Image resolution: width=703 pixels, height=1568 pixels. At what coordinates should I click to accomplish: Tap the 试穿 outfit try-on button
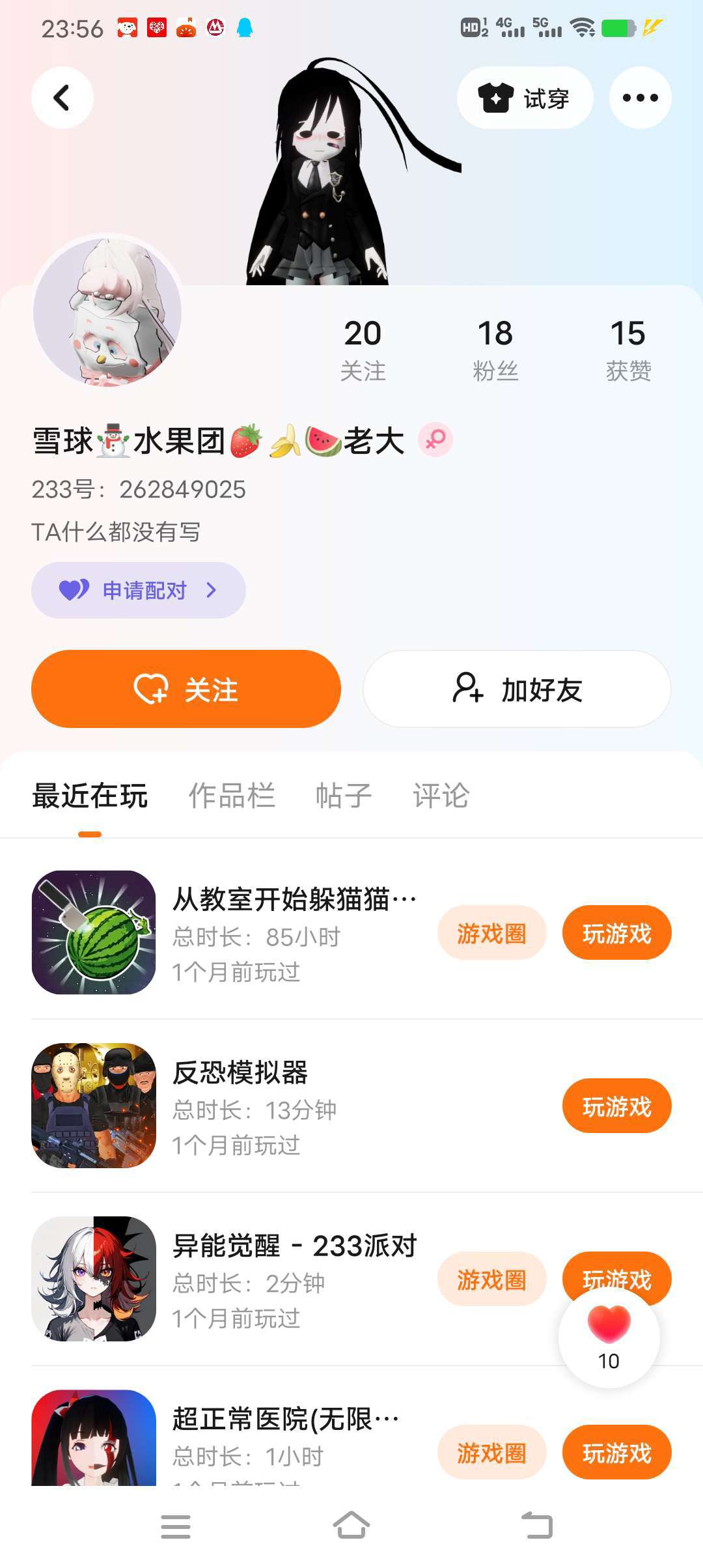pyautogui.click(x=525, y=98)
